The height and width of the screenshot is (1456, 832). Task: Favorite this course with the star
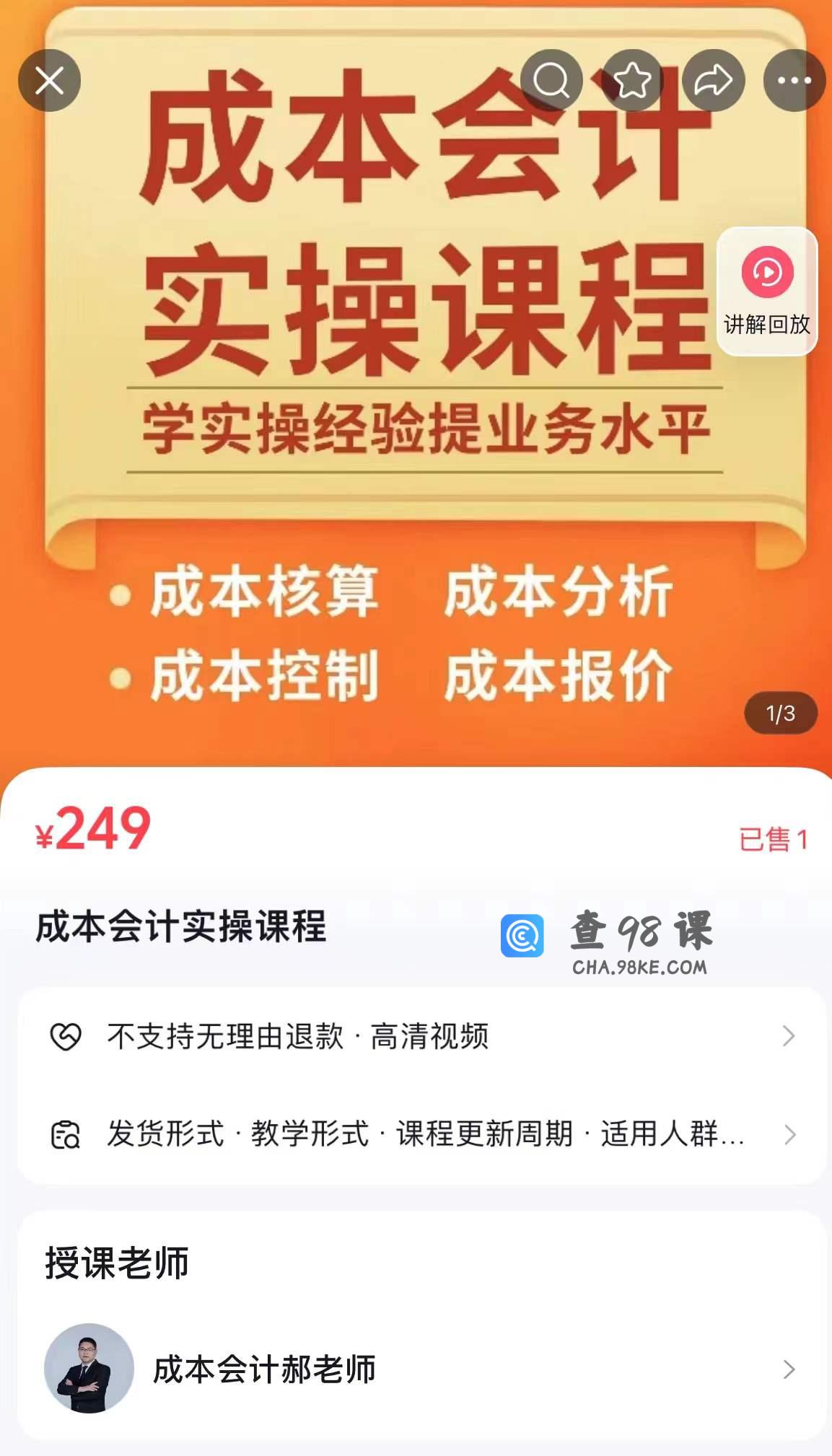[x=633, y=80]
